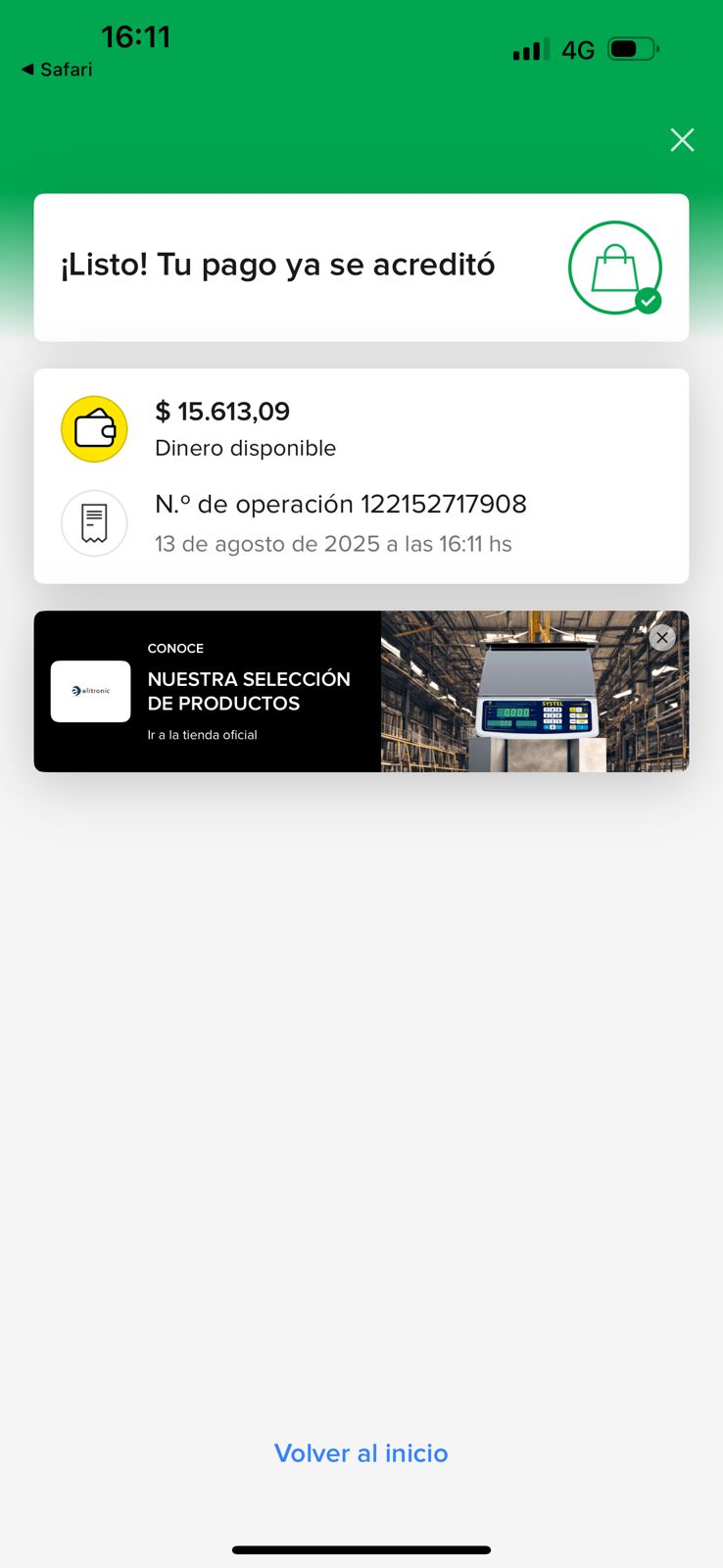Return to Safari via back link
This screenshot has width=723, height=1568.
click(x=57, y=70)
